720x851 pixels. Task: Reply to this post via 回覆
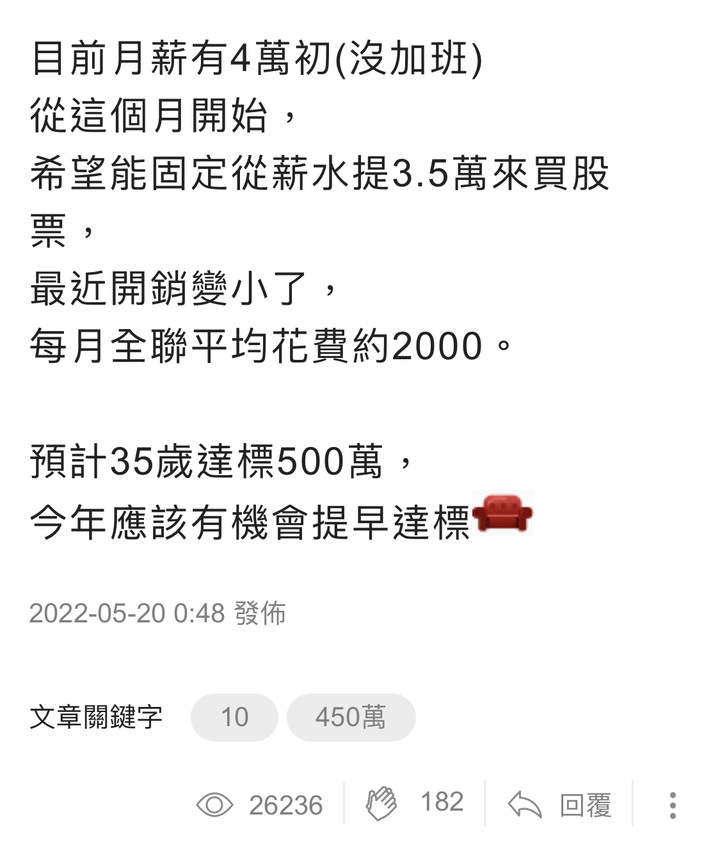click(x=560, y=804)
